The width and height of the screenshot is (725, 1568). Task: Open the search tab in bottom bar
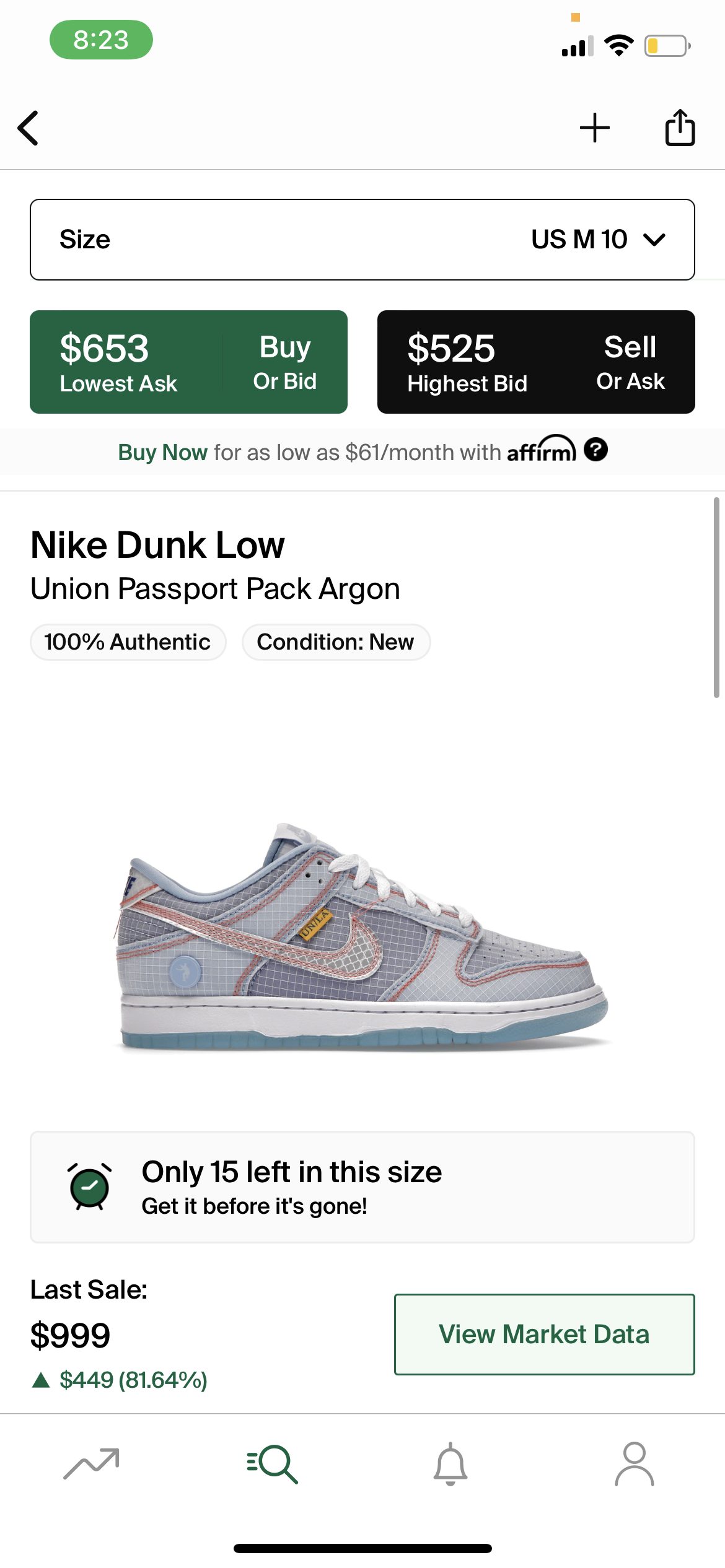click(272, 1464)
